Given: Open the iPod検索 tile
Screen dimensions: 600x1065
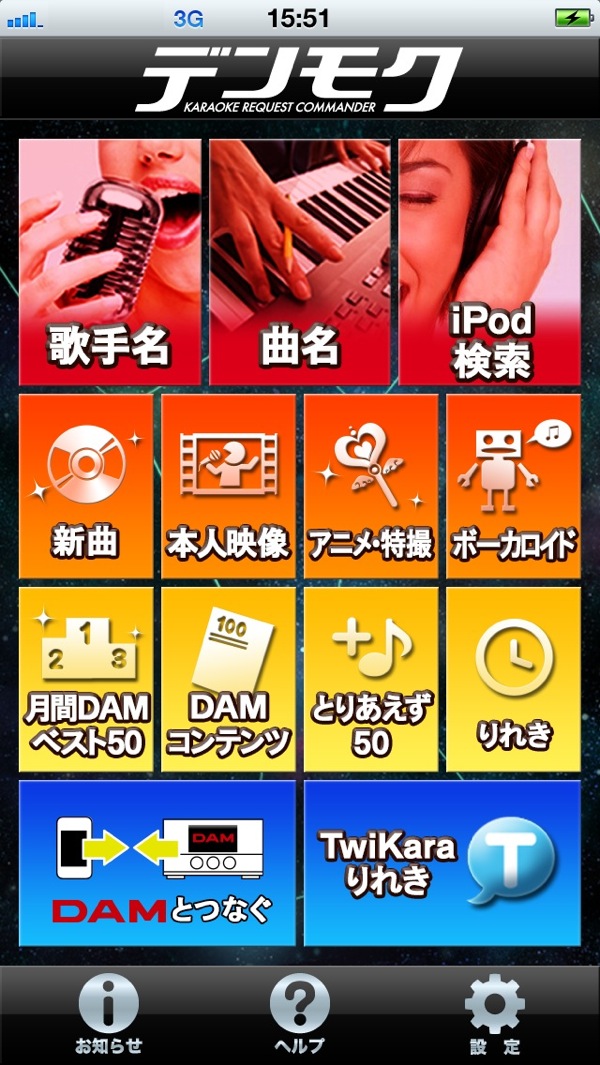Looking at the screenshot, I should click(x=490, y=262).
